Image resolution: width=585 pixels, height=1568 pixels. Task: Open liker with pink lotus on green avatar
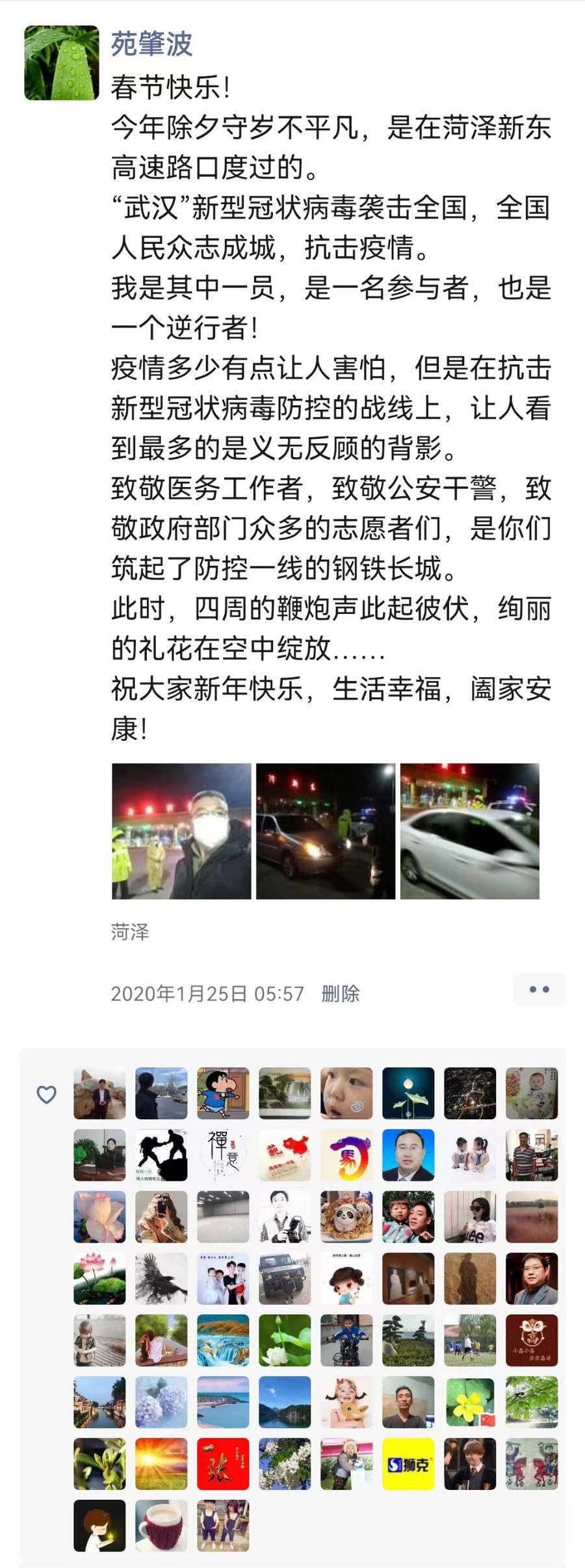[x=99, y=1278]
